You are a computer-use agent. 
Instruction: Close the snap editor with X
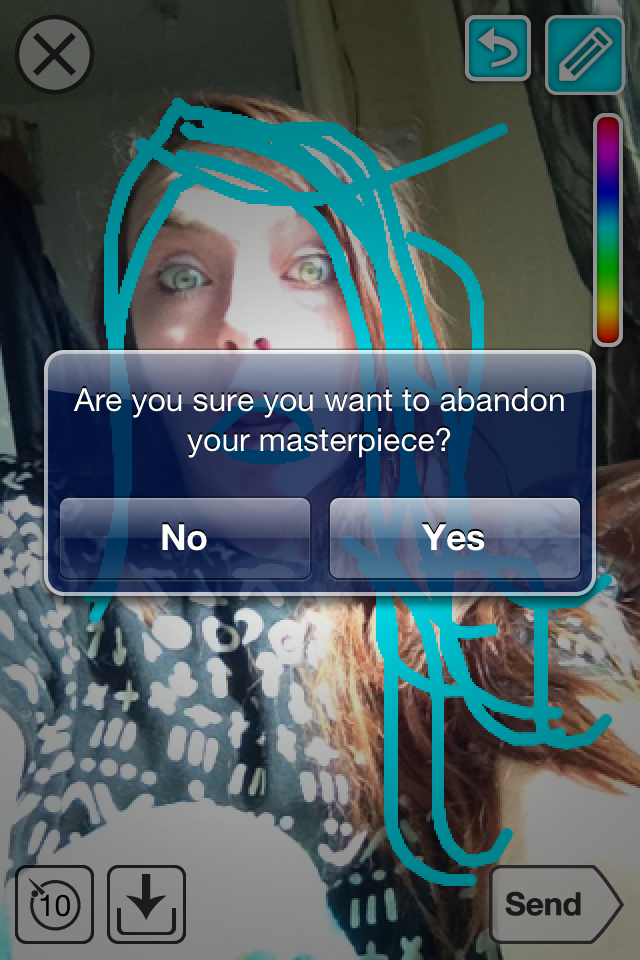(54, 56)
